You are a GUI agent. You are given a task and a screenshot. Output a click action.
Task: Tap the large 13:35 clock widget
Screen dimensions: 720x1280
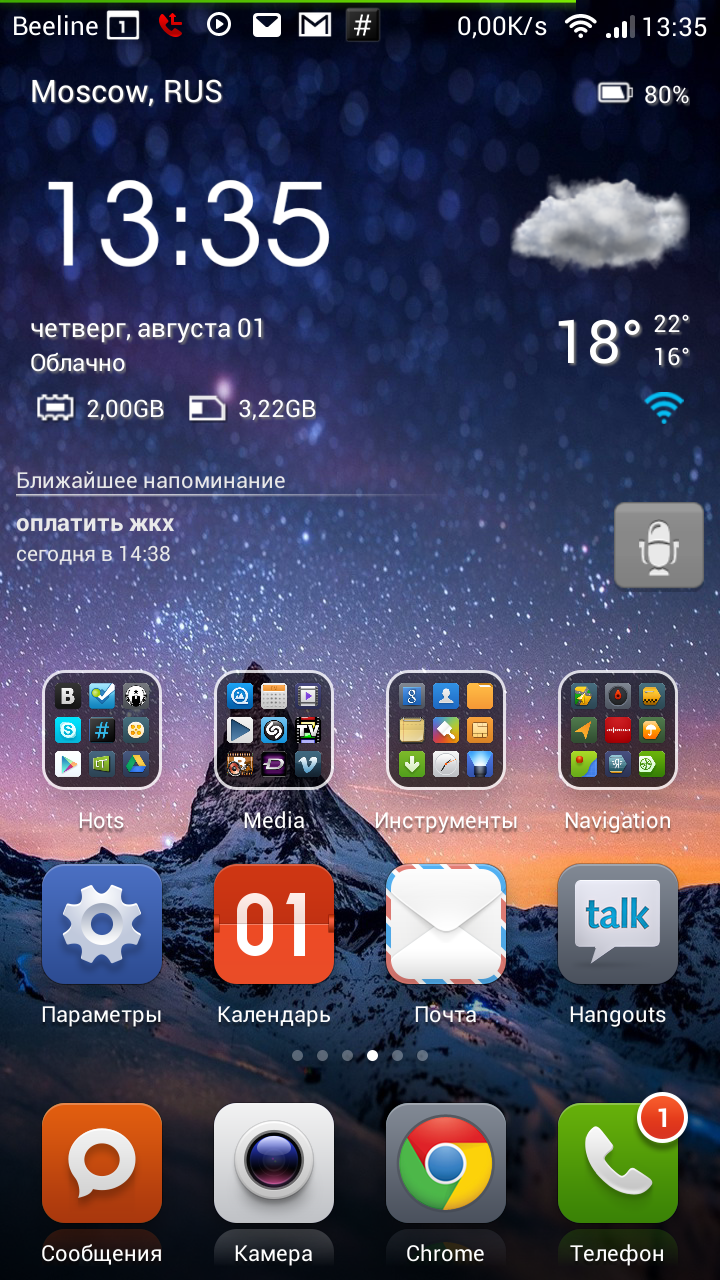coord(188,224)
